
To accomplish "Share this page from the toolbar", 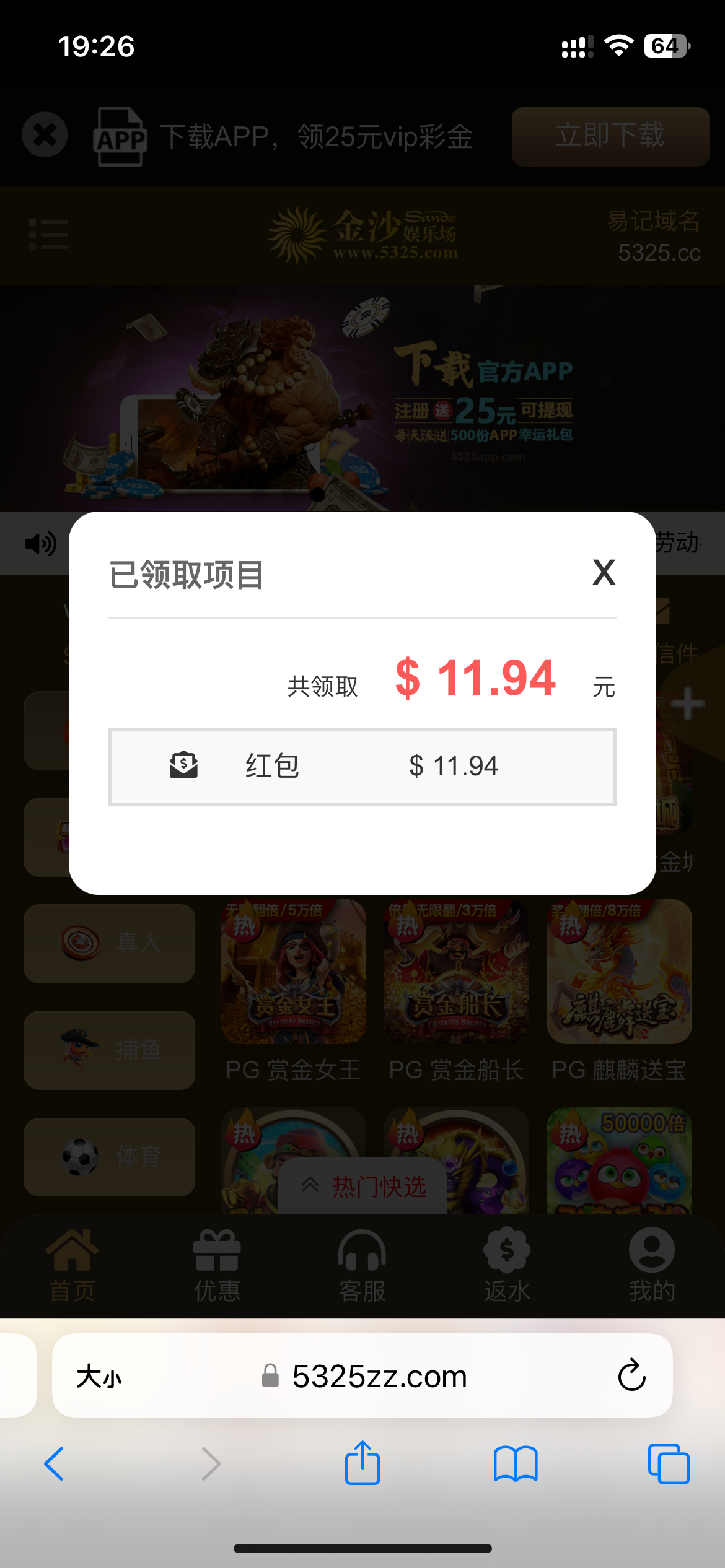I will coord(362,1463).
